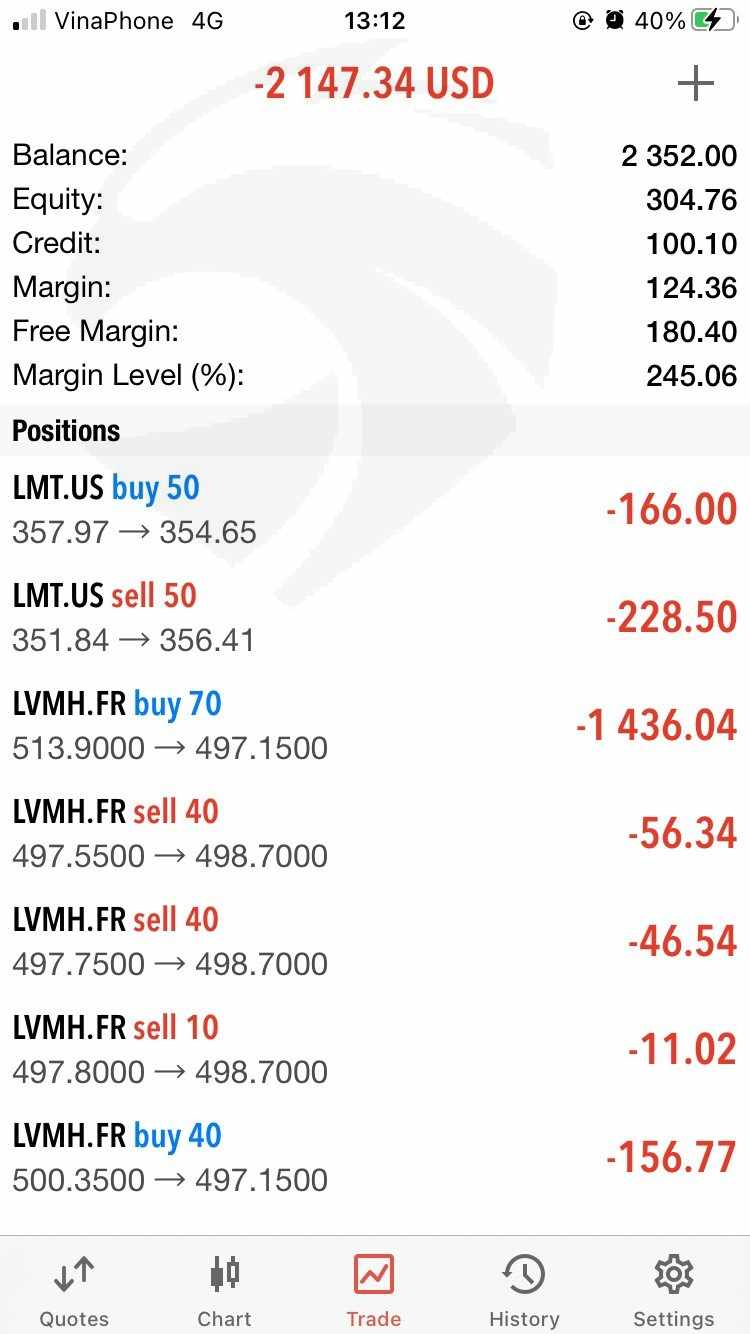750x1334 pixels.
Task: Tap the plus icon to add new order
Action: click(695, 84)
